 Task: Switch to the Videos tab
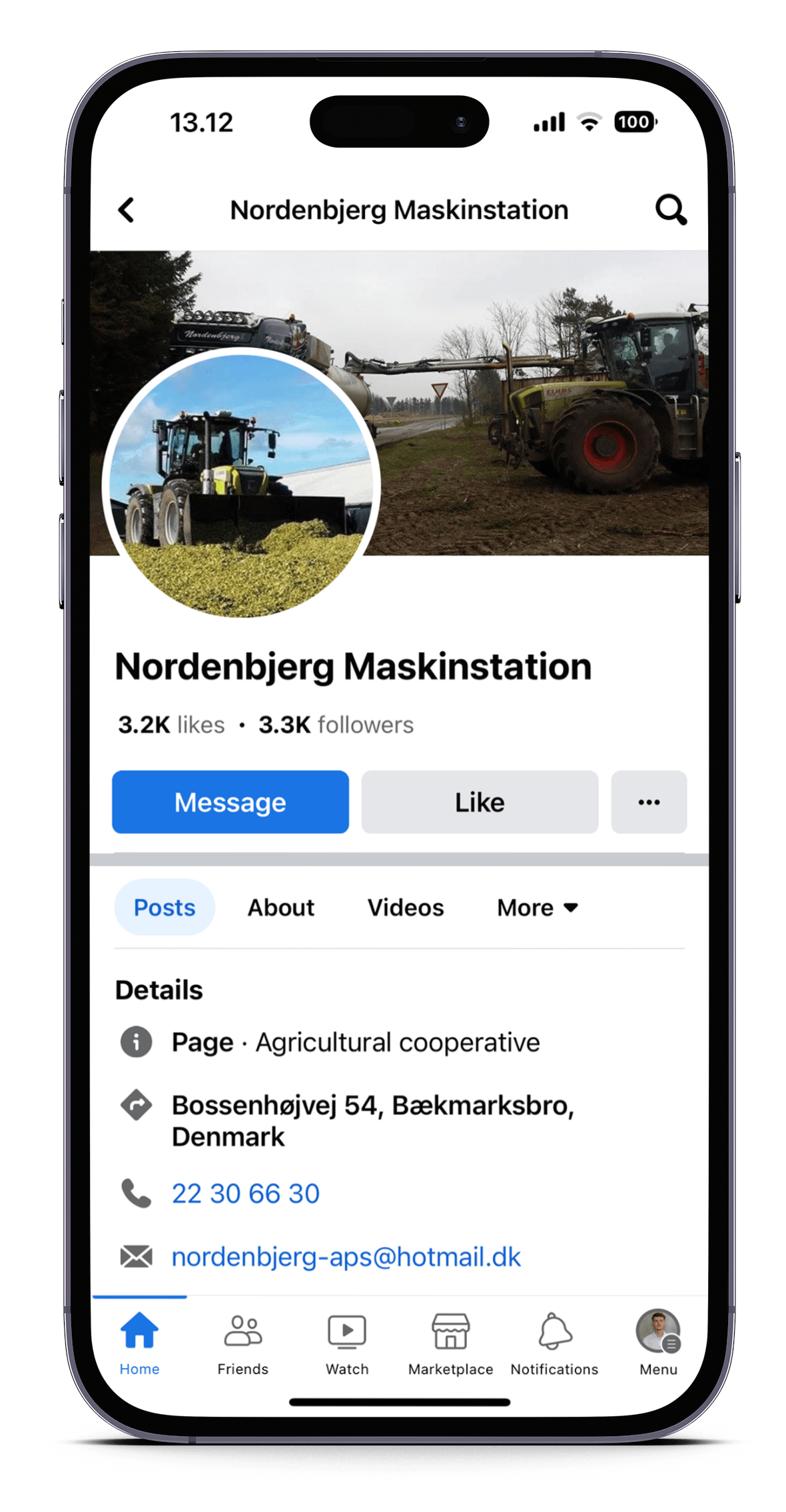[405, 907]
